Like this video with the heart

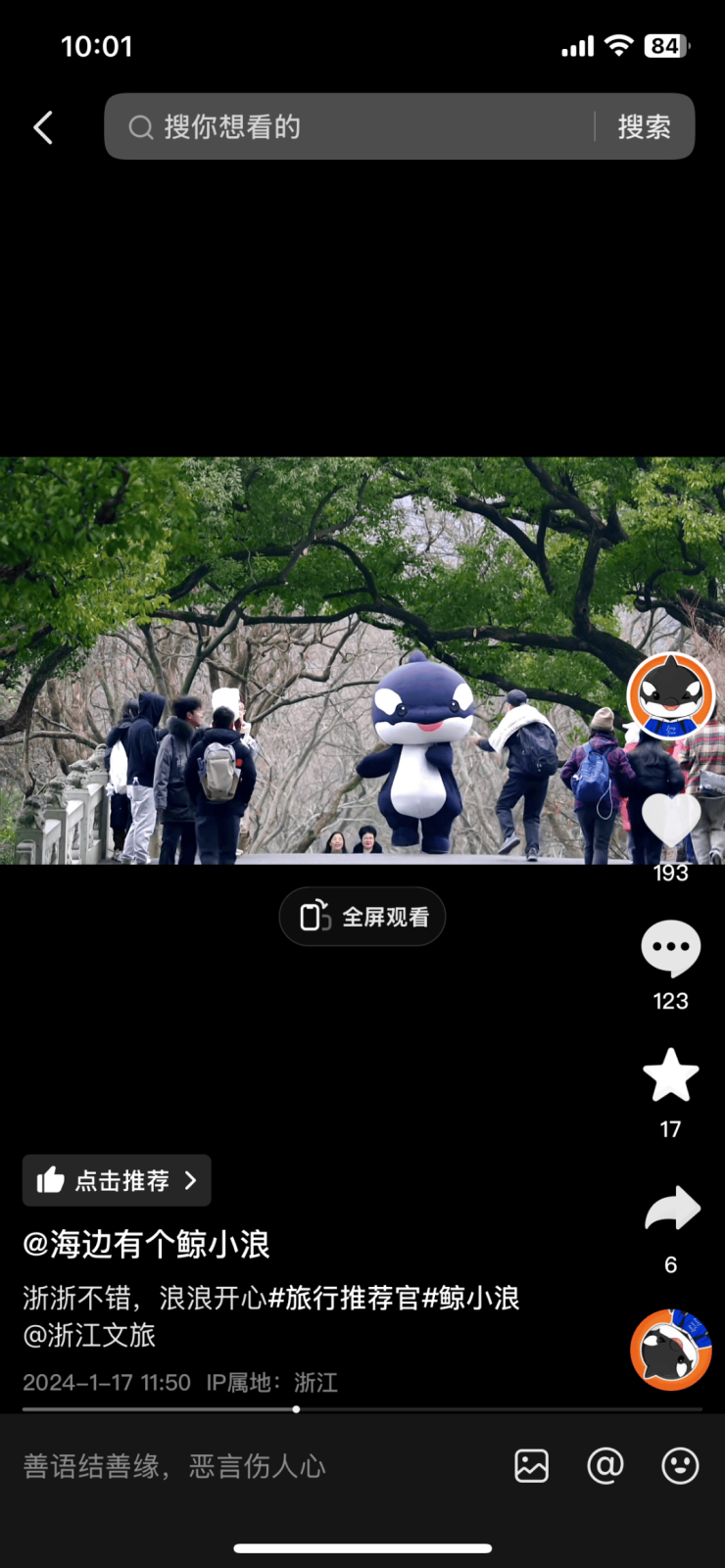click(x=670, y=819)
